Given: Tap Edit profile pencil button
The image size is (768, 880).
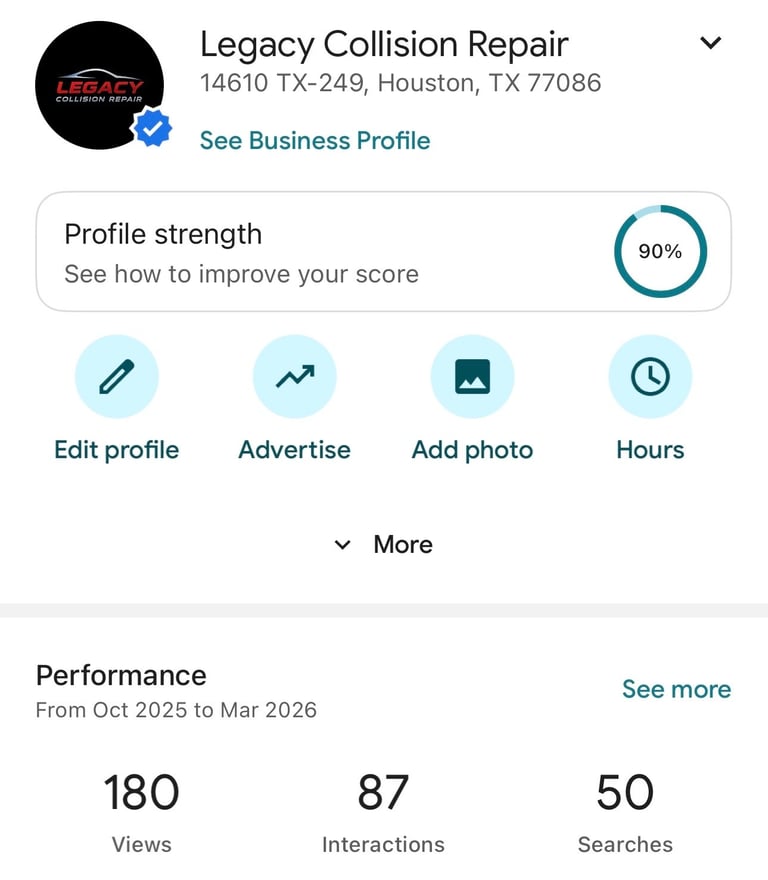Looking at the screenshot, I should (117, 377).
